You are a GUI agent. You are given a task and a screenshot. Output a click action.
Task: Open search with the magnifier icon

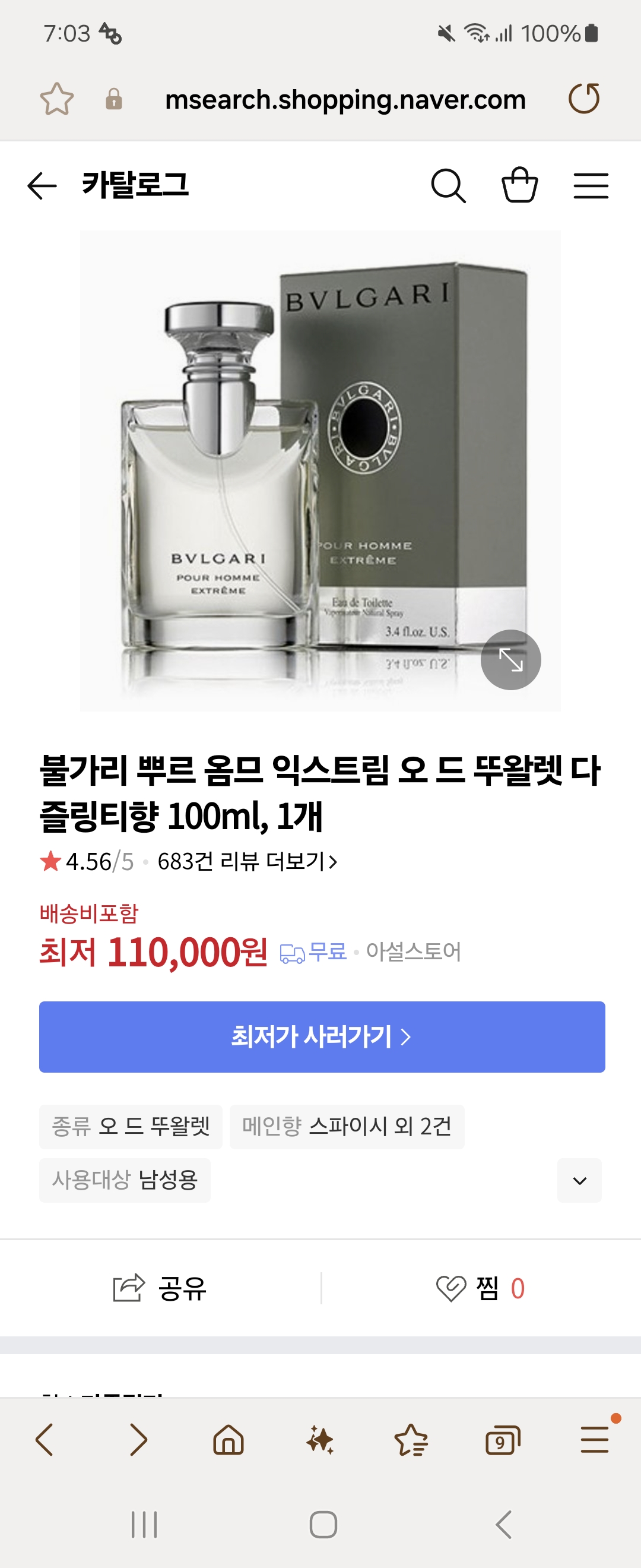(x=448, y=186)
